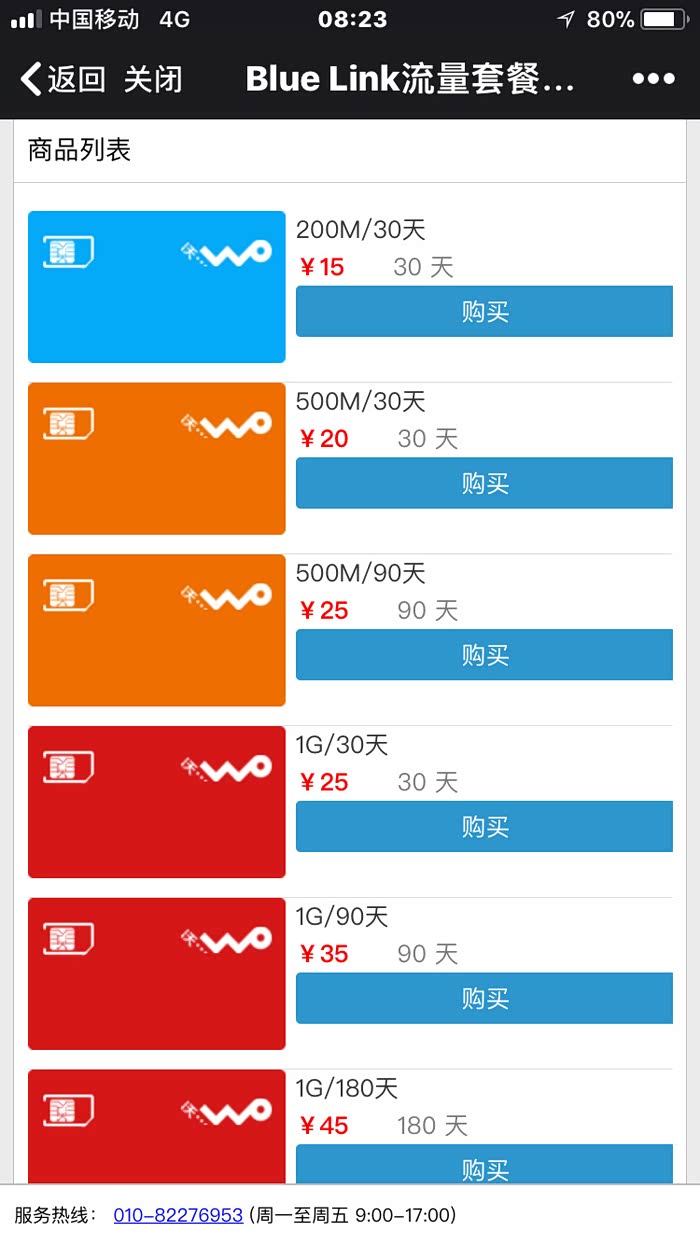This screenshot has width=700, height=1245.
Task: Purchase the 1G/90天 plan
Action: 485,998
